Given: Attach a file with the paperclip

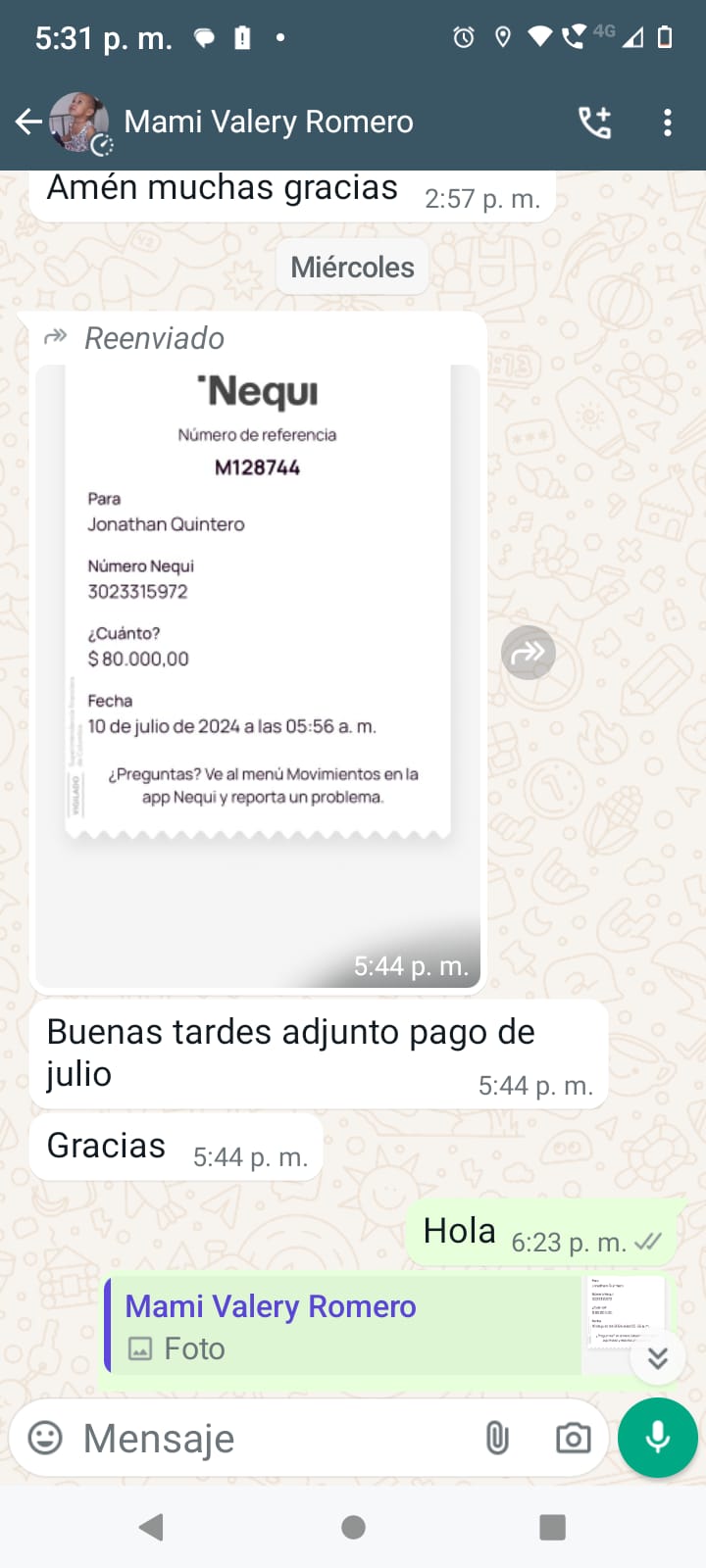Looking at the screenshot, I should pyautogui.click(x=497, y=1438).
